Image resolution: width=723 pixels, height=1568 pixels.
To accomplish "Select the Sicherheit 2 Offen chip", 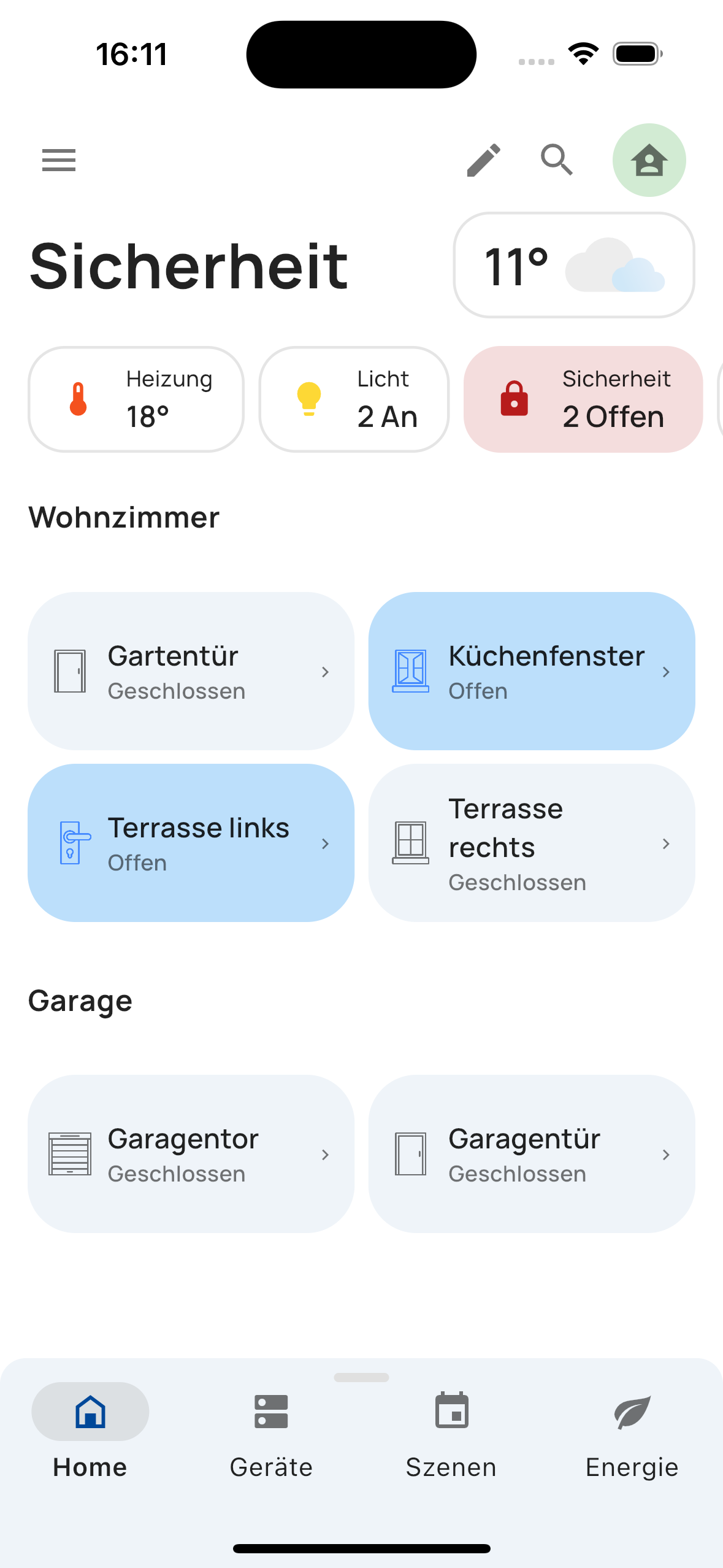I will coord(583,399).
